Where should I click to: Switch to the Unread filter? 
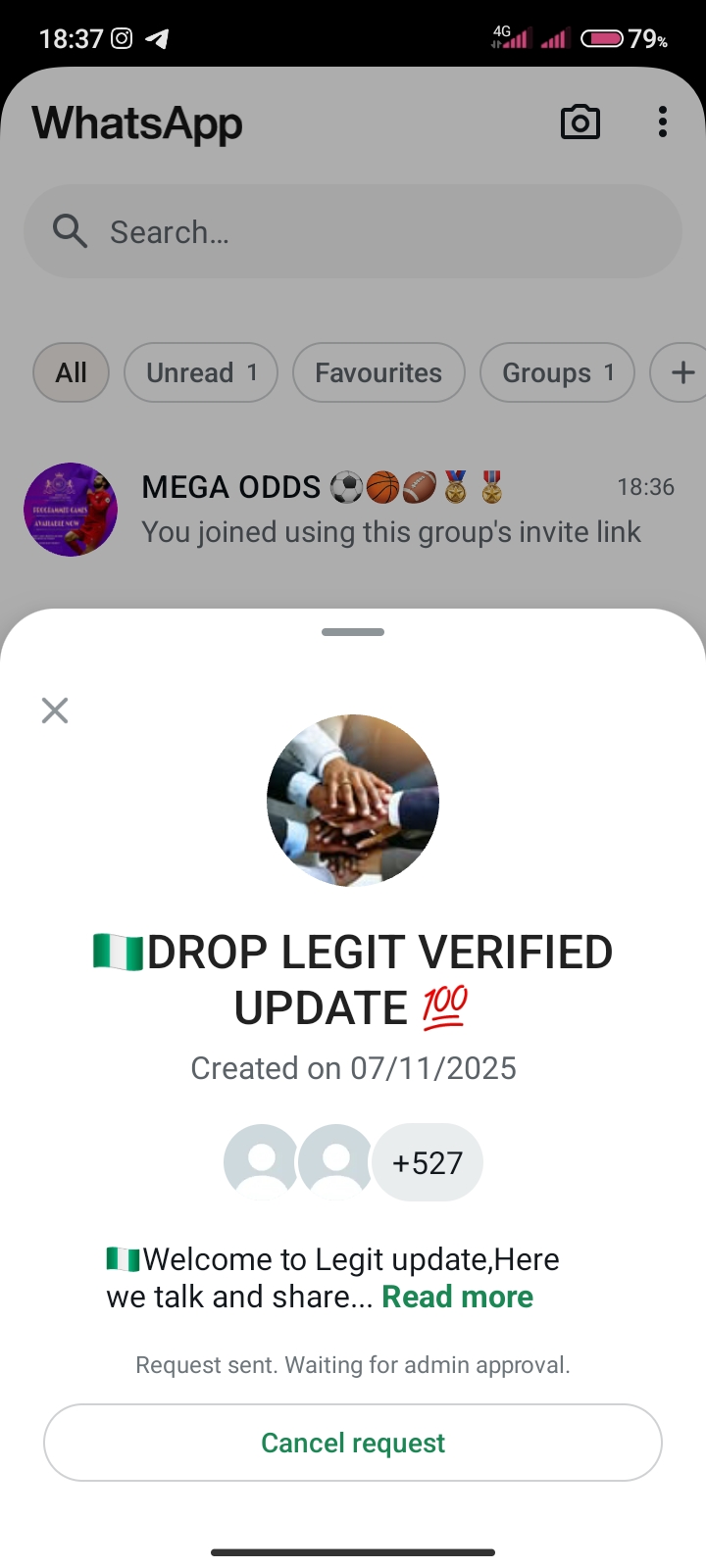tap(201, 372)
